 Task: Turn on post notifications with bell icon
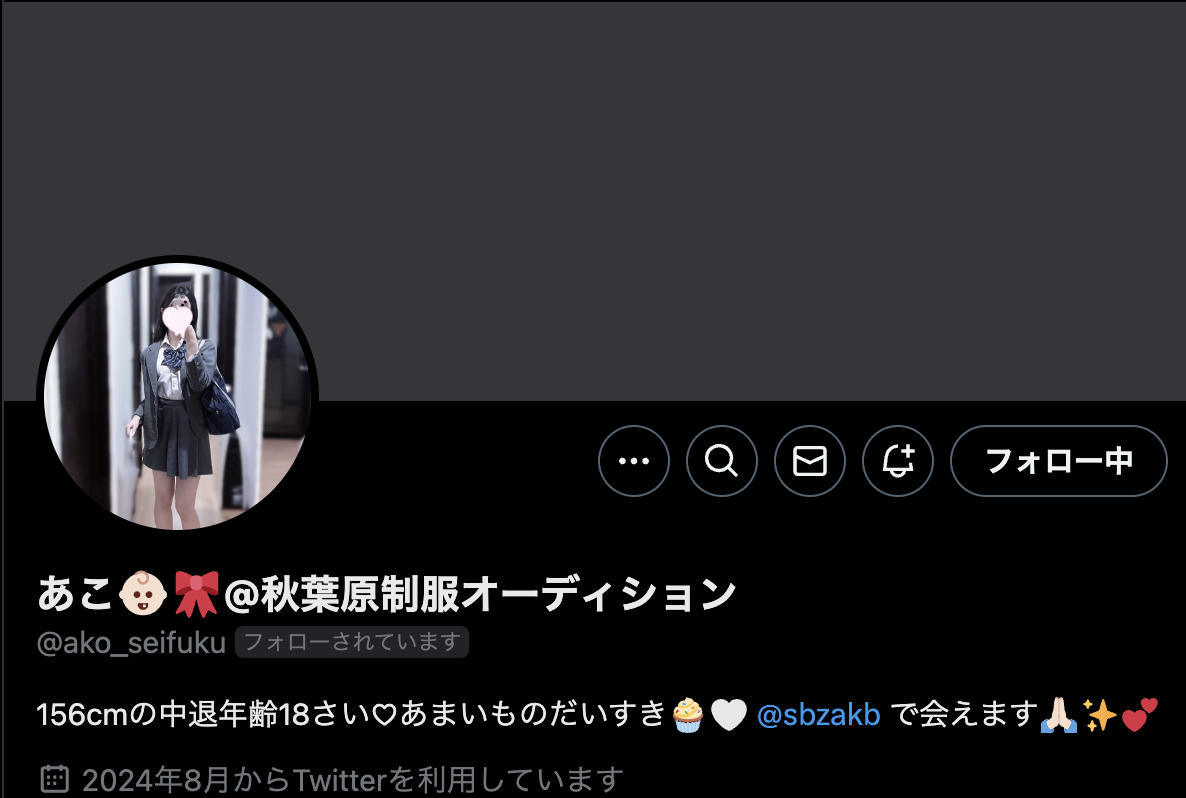pos(897,461)
